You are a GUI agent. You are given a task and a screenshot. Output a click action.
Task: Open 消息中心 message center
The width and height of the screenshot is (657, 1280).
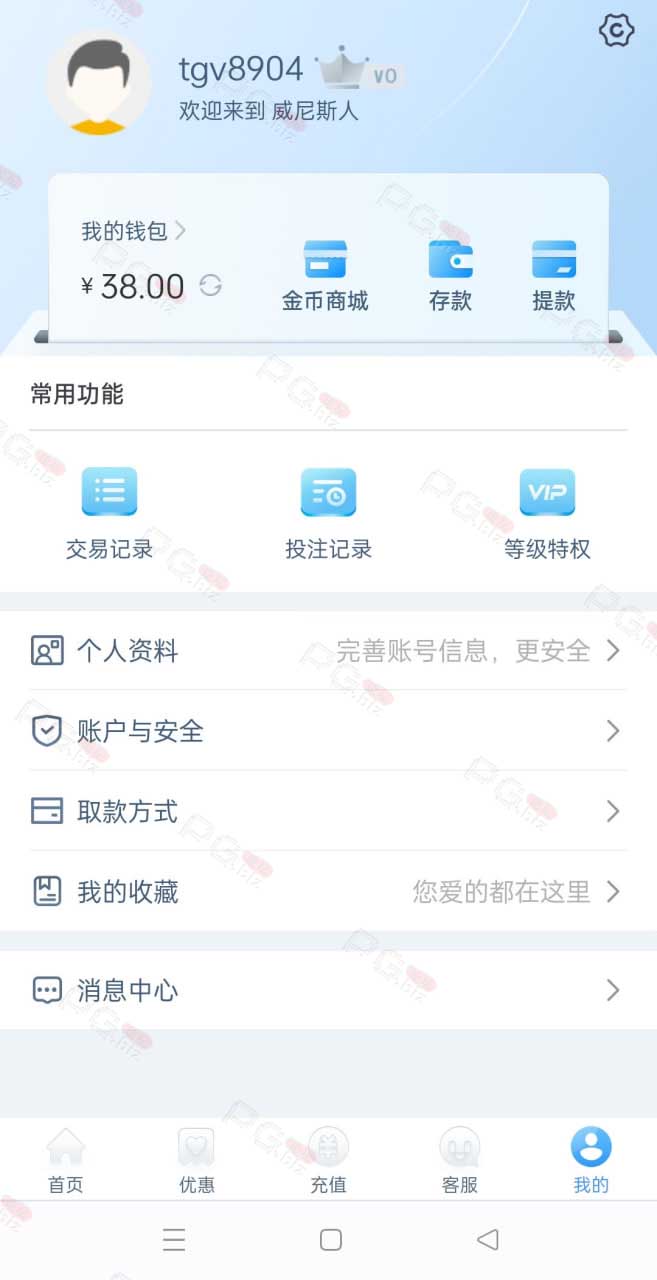pos(328,990)
